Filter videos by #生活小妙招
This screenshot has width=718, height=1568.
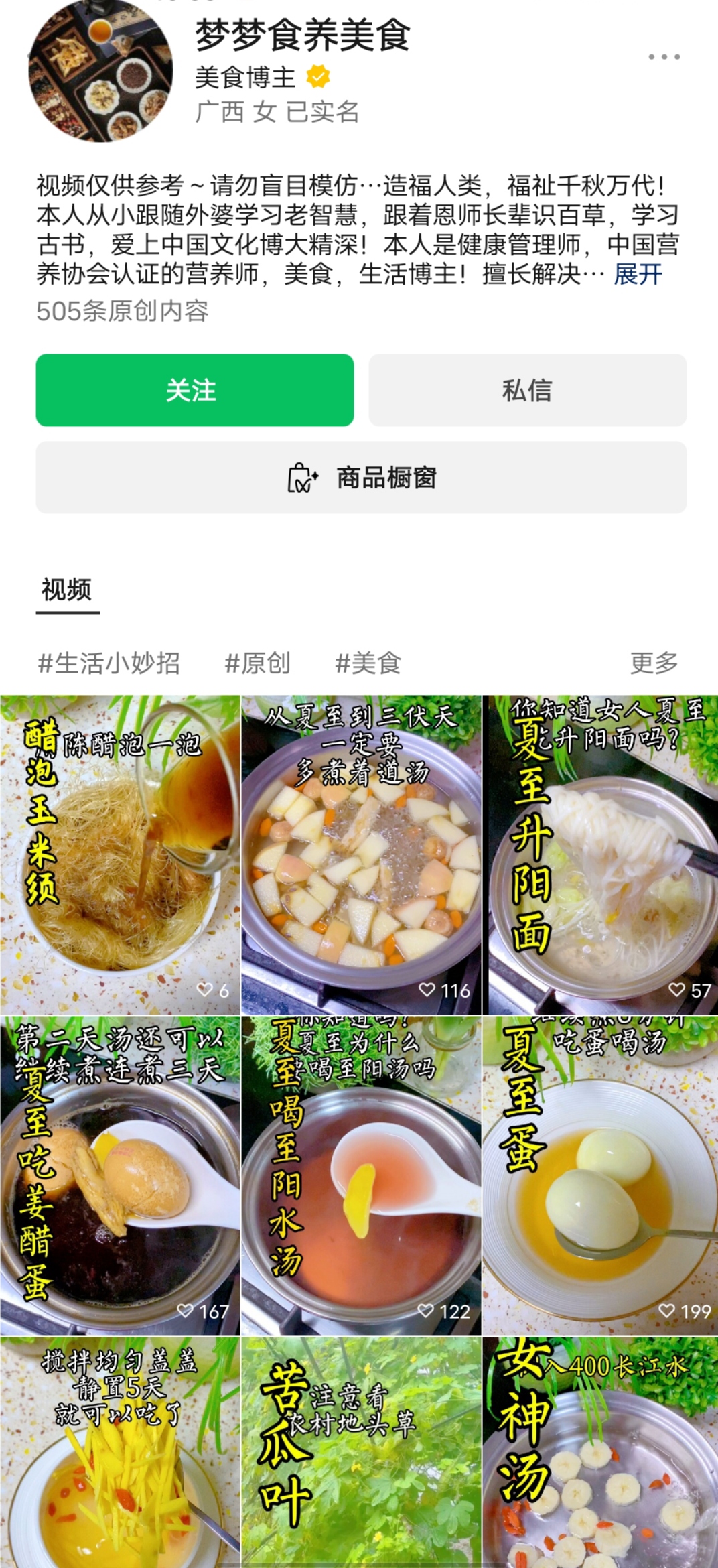[109, 663]
